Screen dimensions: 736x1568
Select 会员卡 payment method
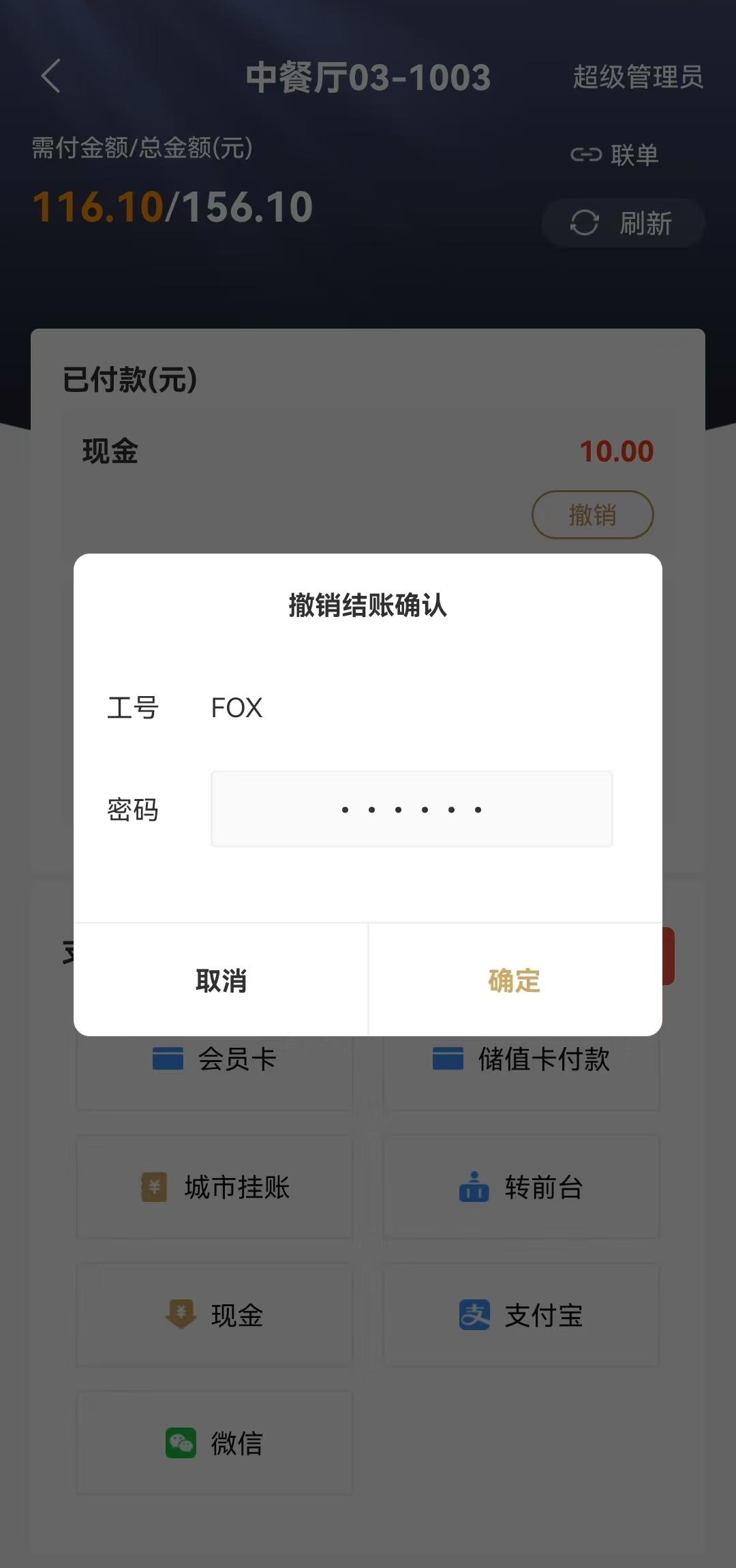tap(215, 1070)
